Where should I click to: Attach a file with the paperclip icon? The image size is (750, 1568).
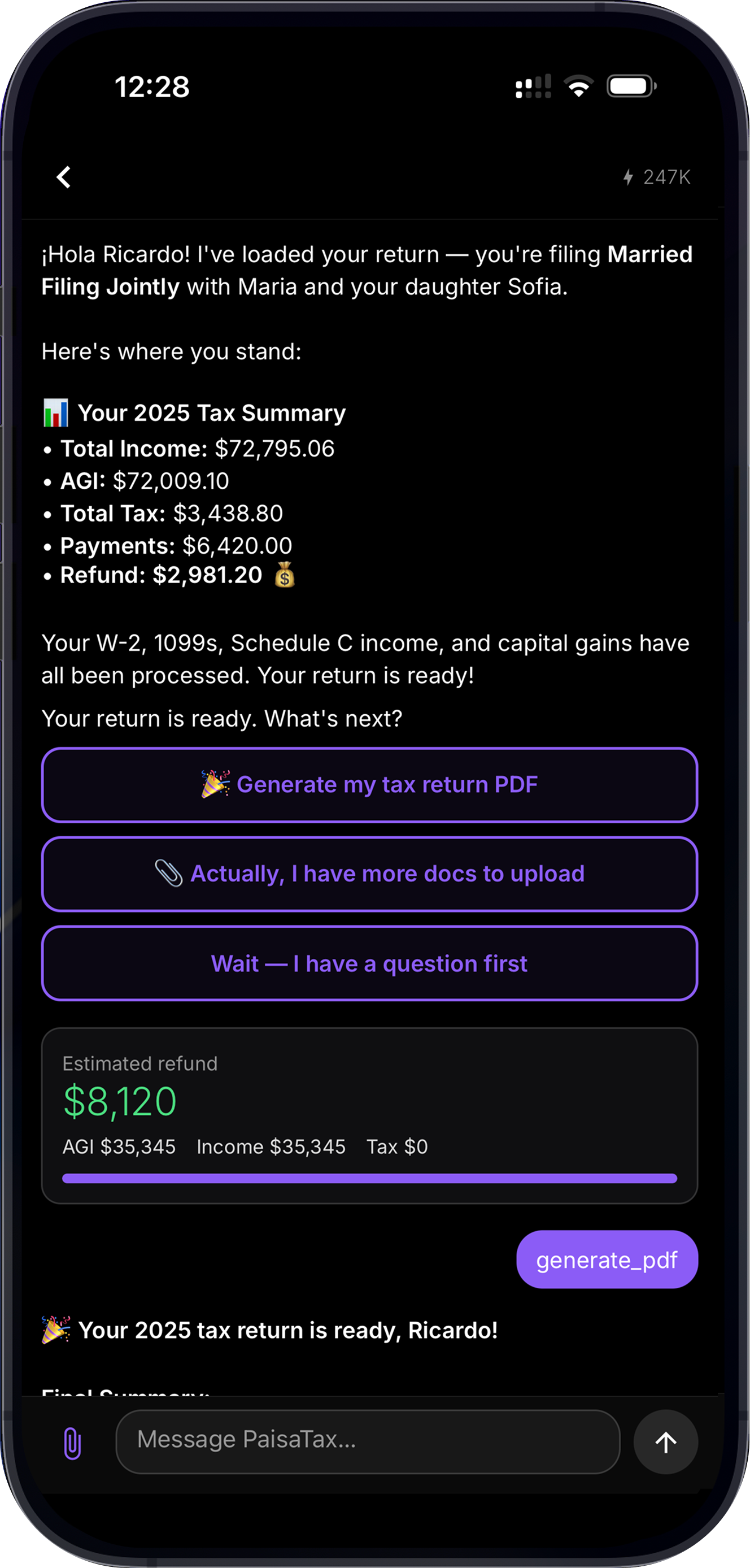tap(72, 1443)
